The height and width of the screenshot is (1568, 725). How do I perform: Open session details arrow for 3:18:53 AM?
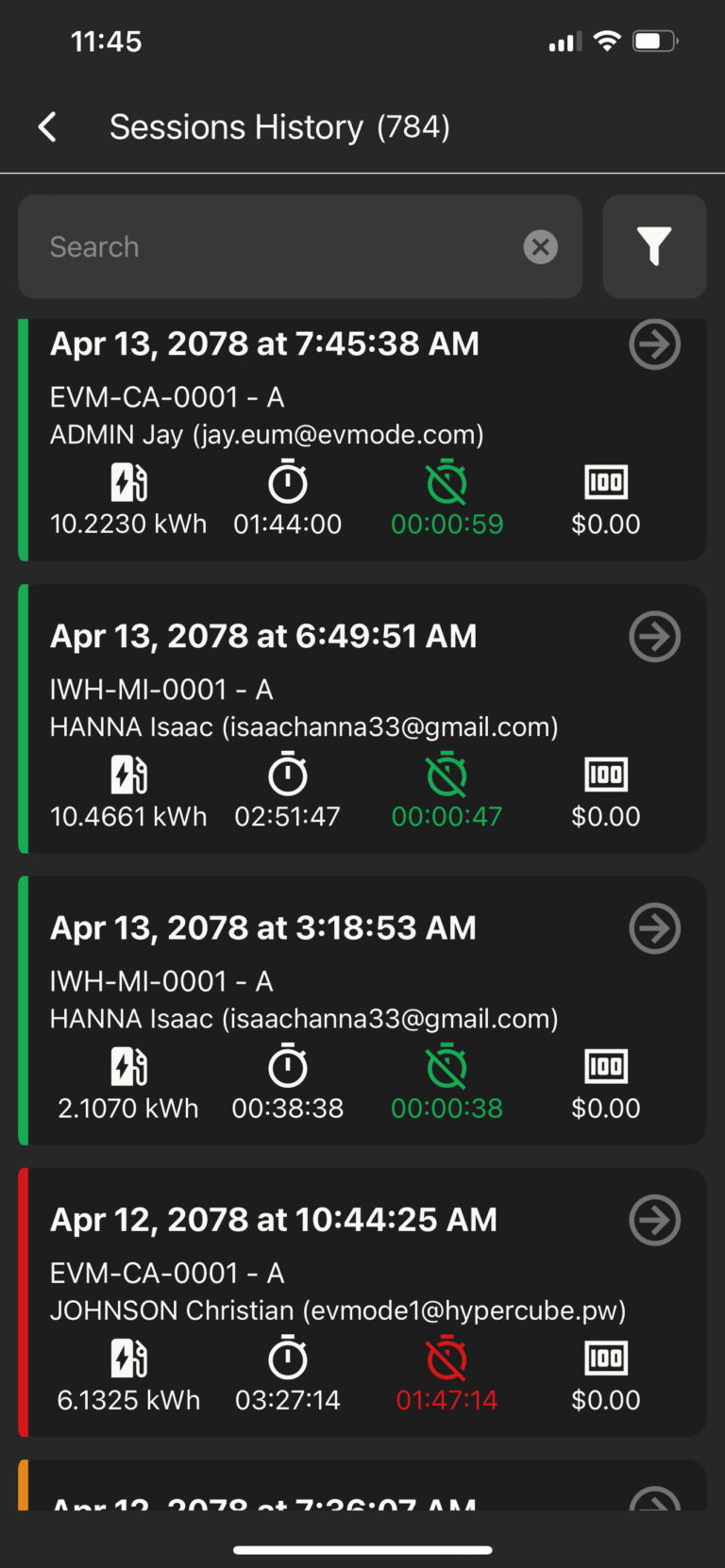point(655,928)
